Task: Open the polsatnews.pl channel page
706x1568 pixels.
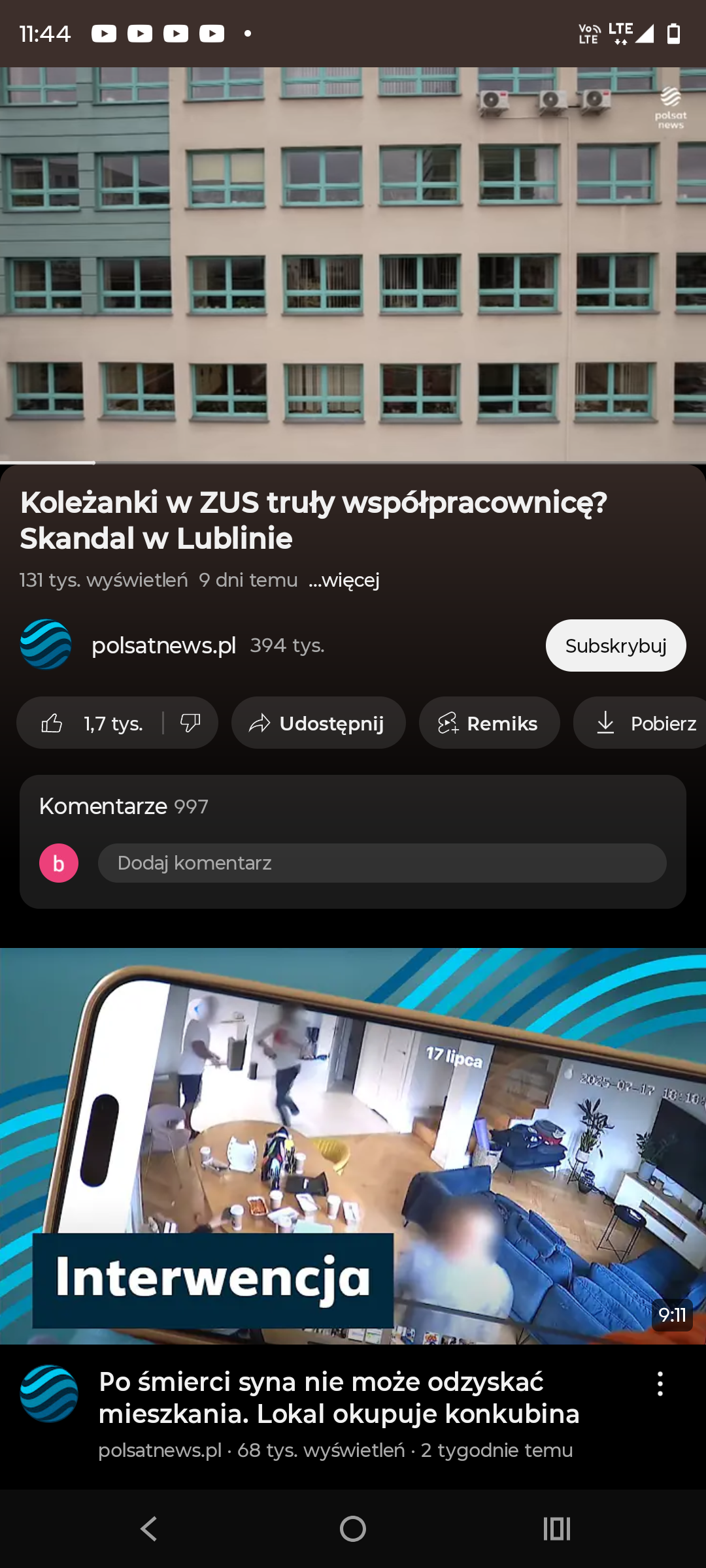Action: [163, 645]
